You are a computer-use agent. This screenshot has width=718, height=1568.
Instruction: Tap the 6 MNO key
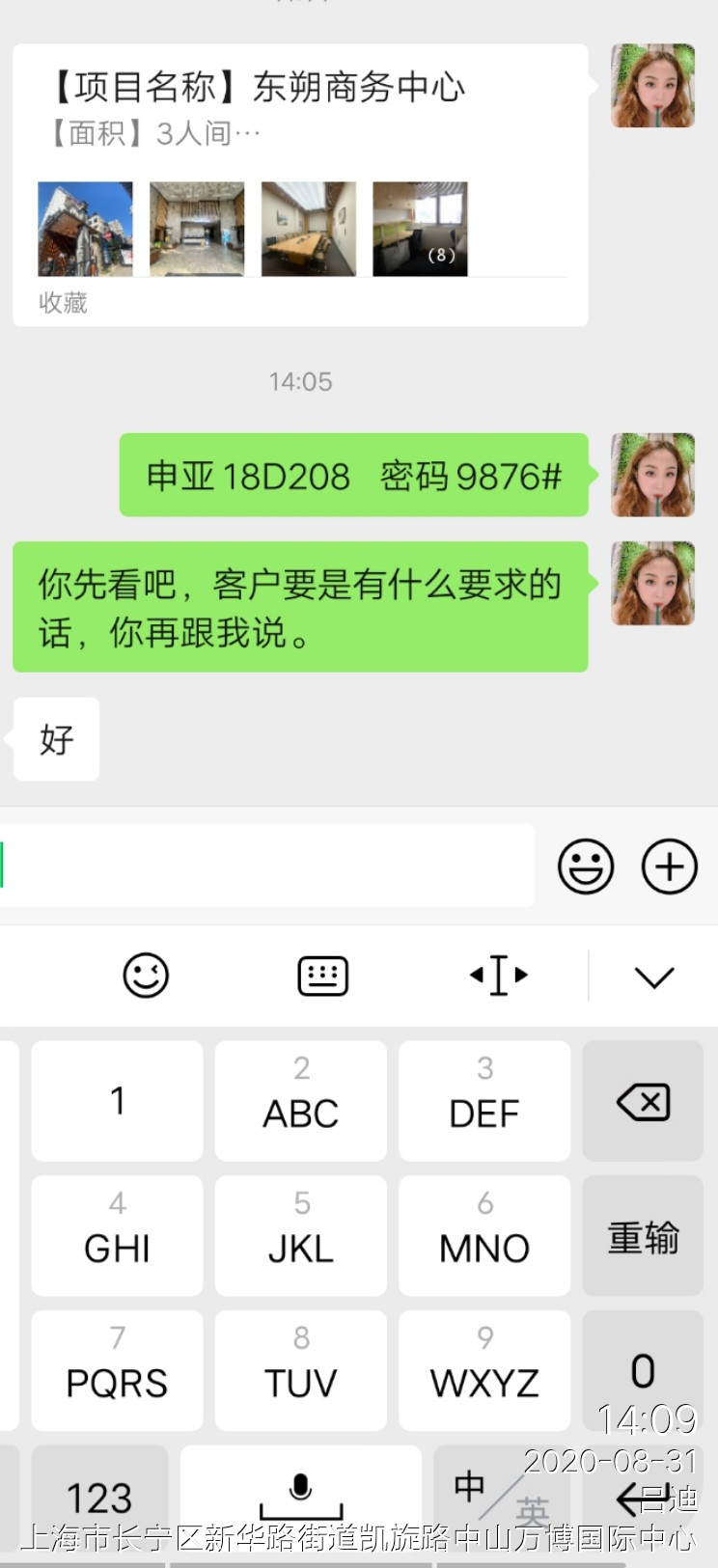click(x=483, y=1235)
